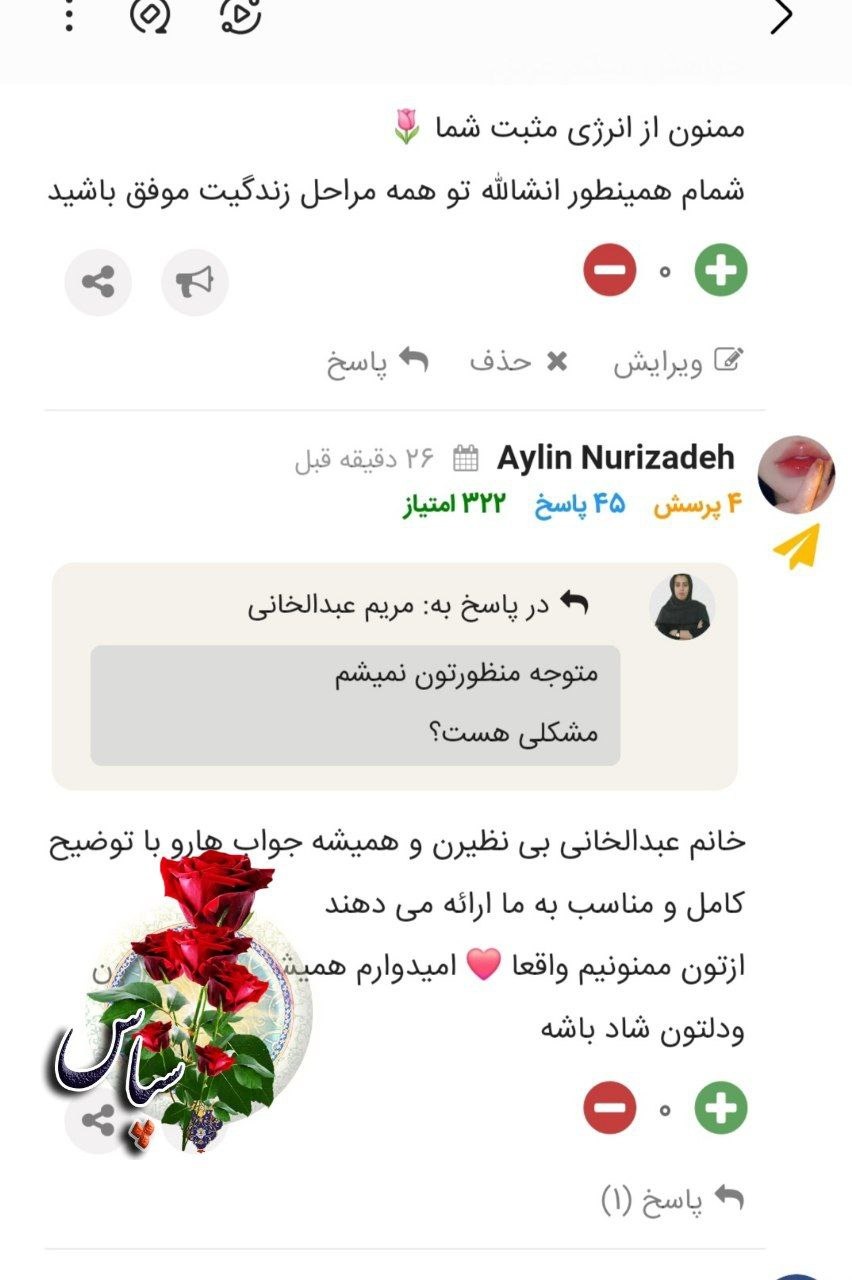The width and height of the screenshot is (852, 1280).
Task: Select the share icon under the first comment
Action: click(98, 282)
